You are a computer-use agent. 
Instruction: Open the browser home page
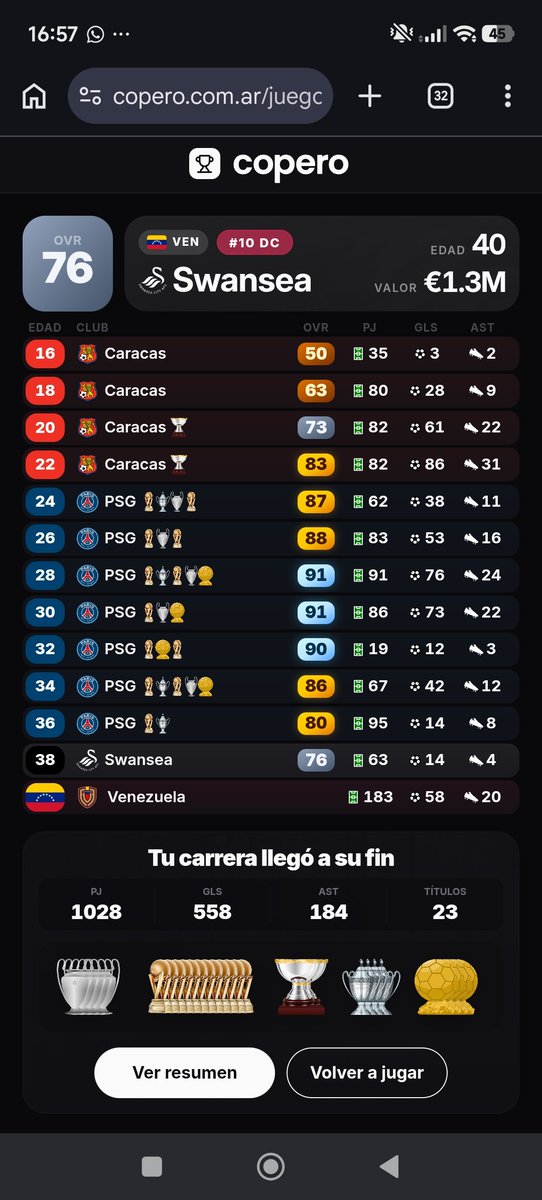pos(34,96)
